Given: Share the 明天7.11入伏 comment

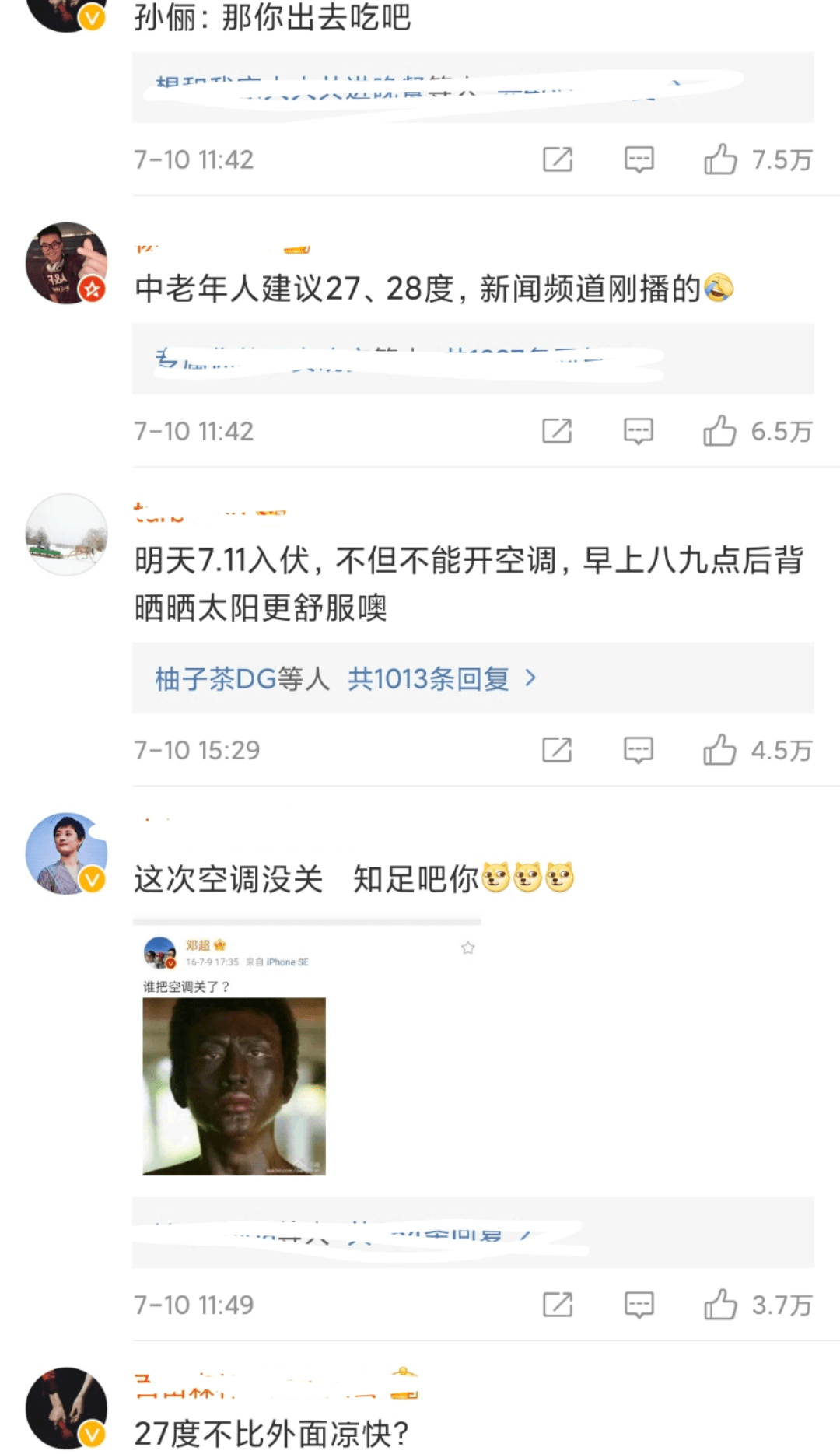Looking at the screenshot, I should 557,750.
